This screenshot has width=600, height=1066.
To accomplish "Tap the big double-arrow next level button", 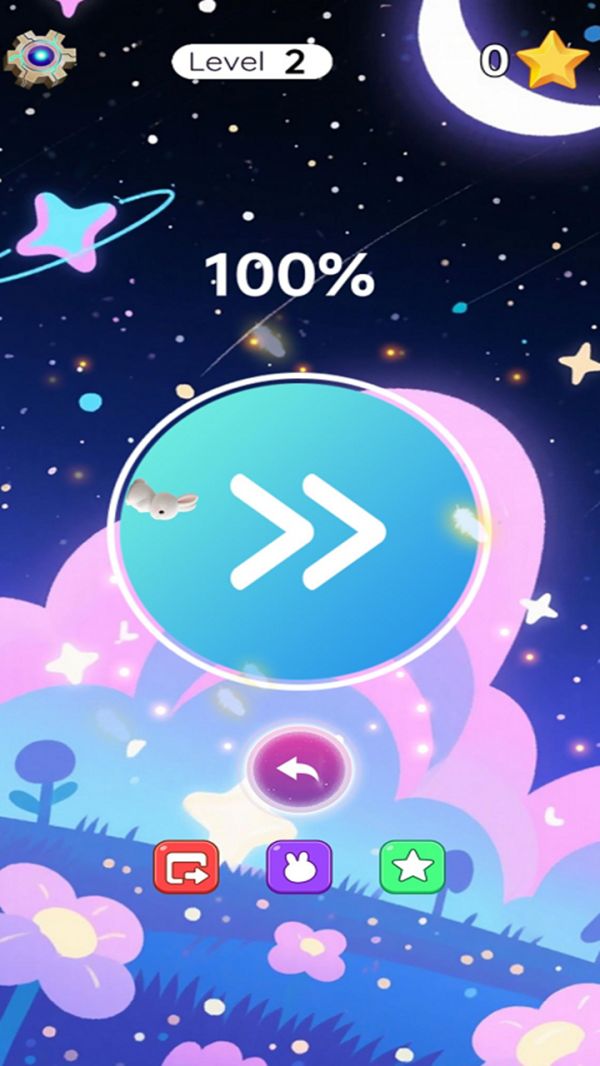I will [300, 530].
